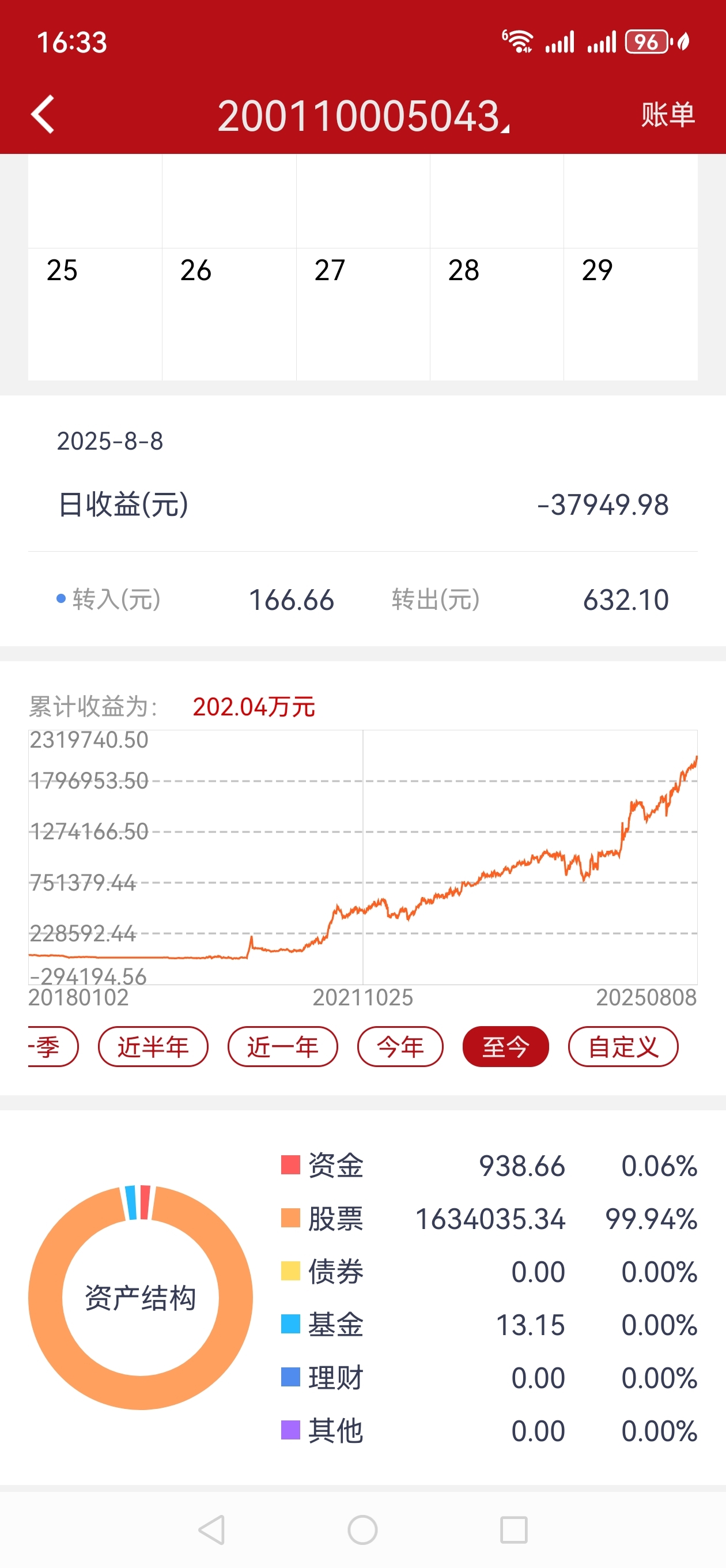This screenshot has width=726, height=1568.
Task: Select day 28 in the calendar
Action: coord(497,314)
